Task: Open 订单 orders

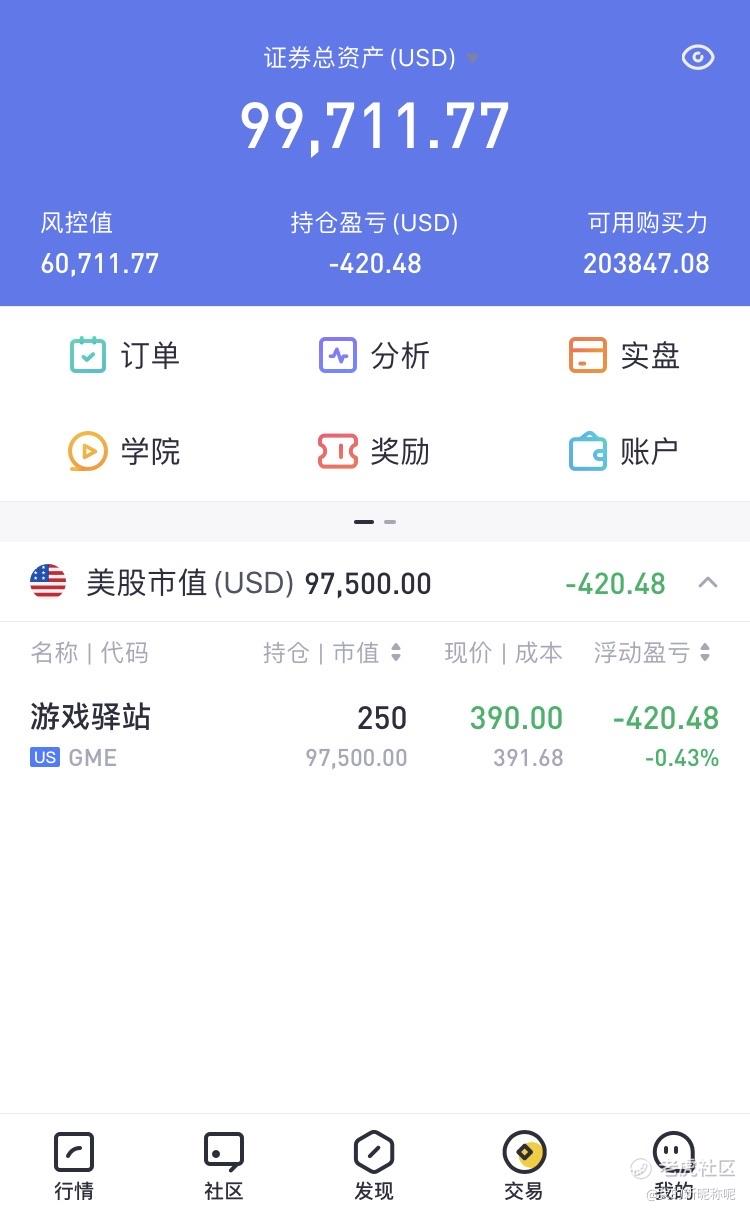Action: (124, 355)
